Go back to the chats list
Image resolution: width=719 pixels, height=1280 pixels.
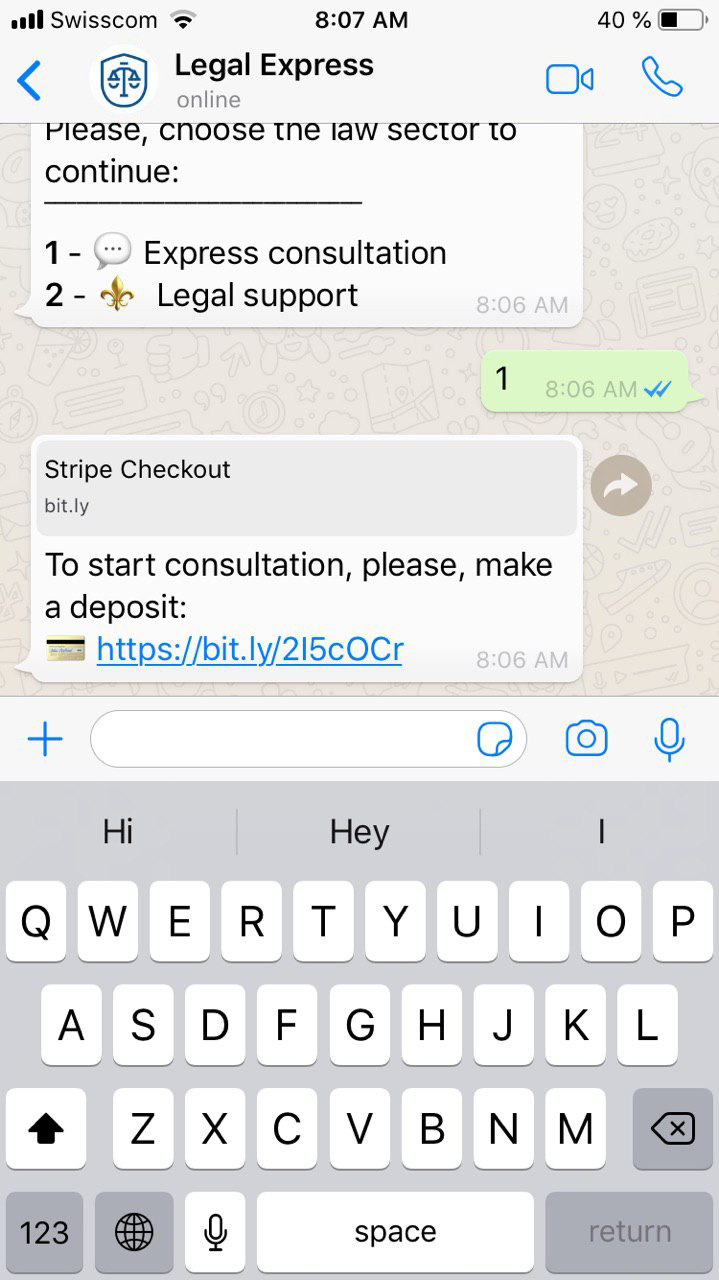[x=30, y=80]
